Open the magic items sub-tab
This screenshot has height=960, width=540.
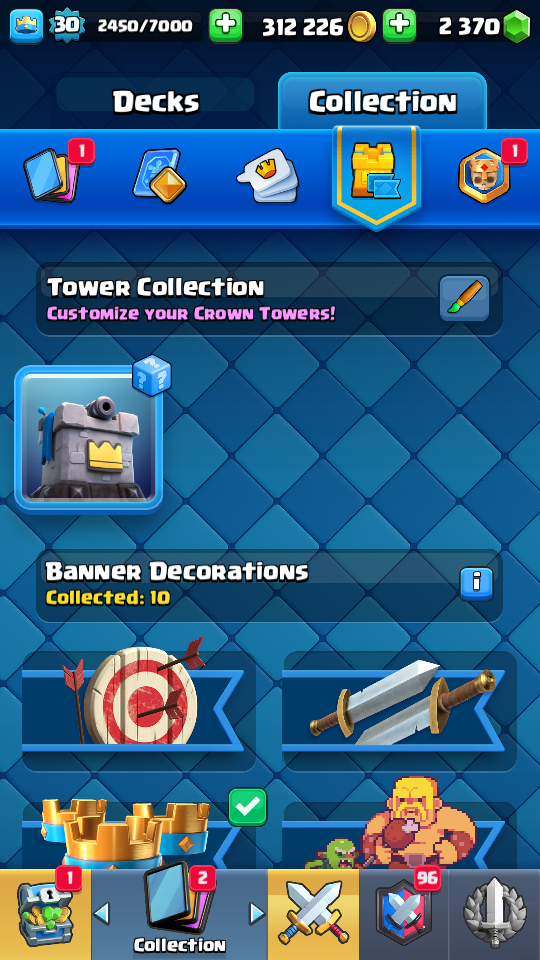(x=159, y=176)
